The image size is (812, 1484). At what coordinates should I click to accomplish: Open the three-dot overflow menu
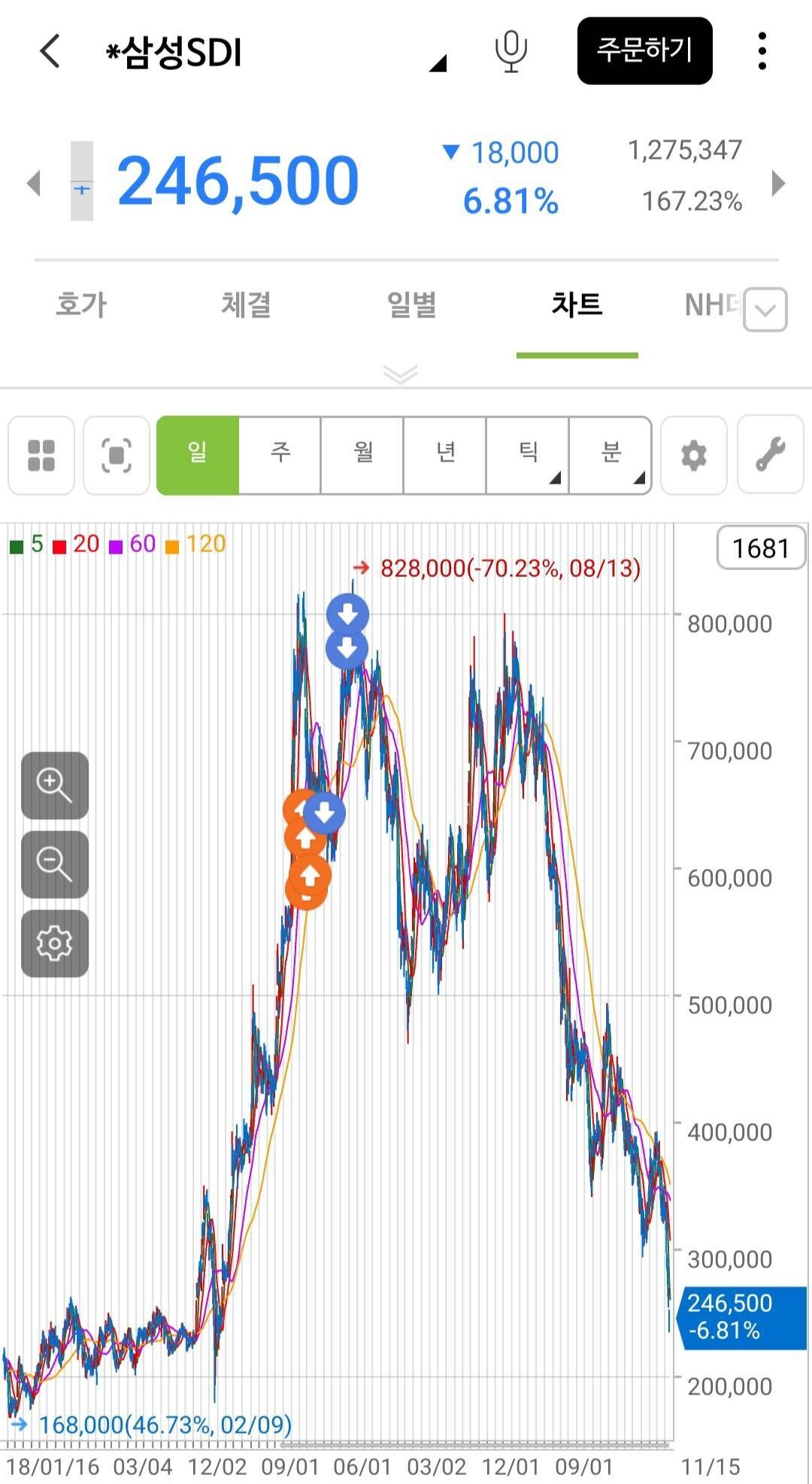coord(762,51)
